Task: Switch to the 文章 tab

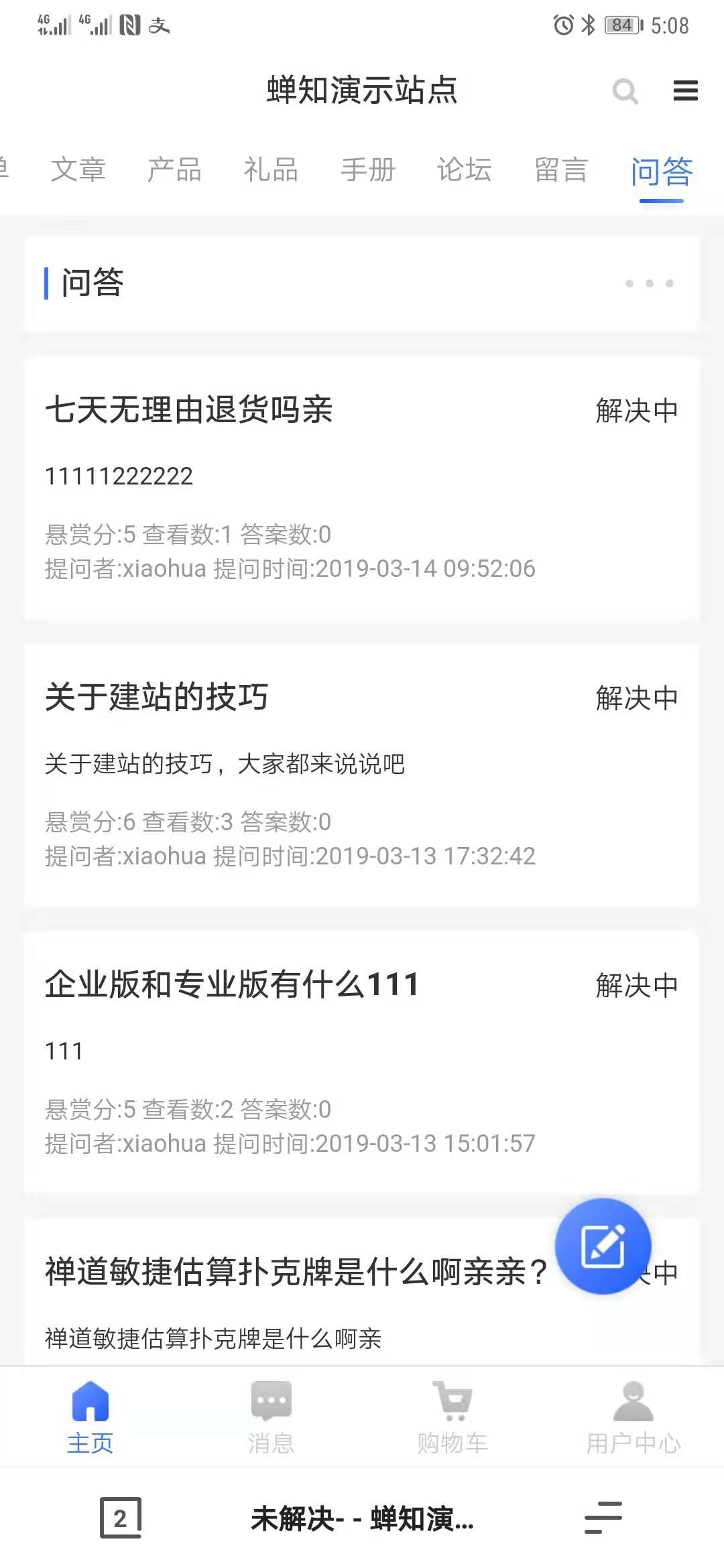Action: 78,170
